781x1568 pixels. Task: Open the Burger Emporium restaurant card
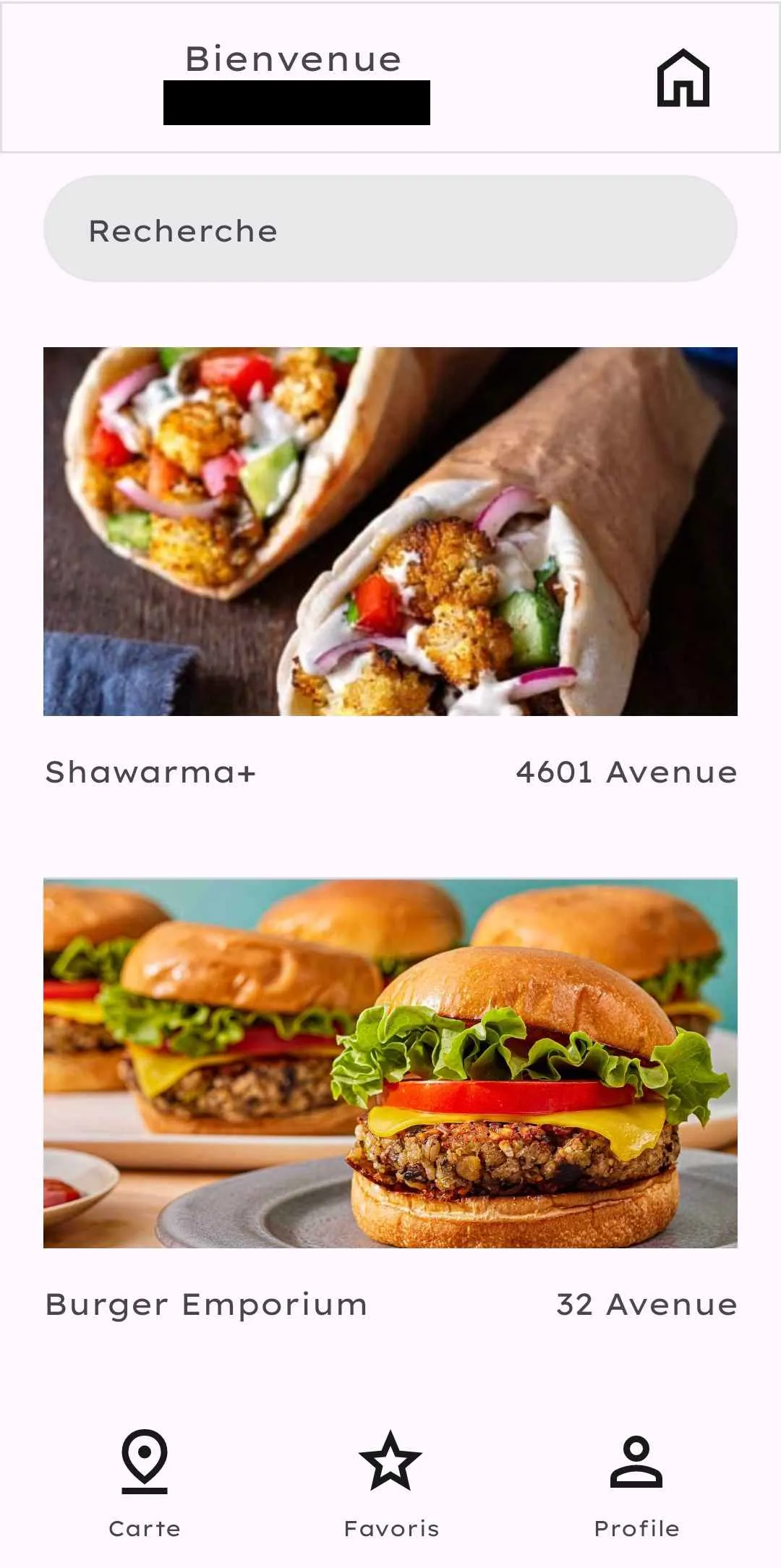coord(390,1063)
